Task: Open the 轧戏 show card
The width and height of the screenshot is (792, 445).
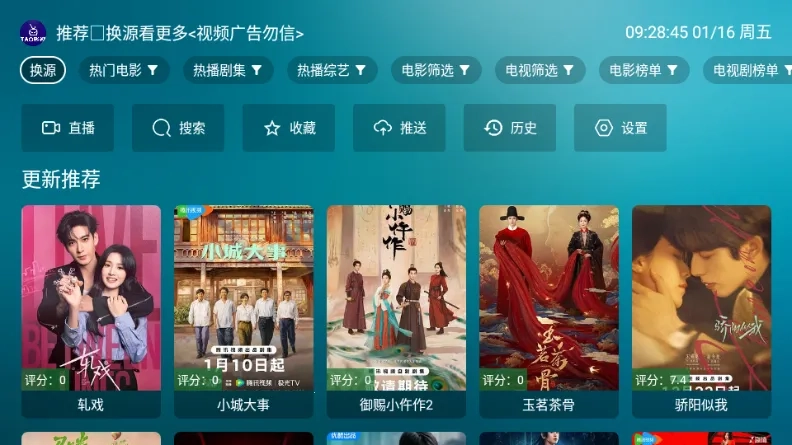Action: [91, 310]
